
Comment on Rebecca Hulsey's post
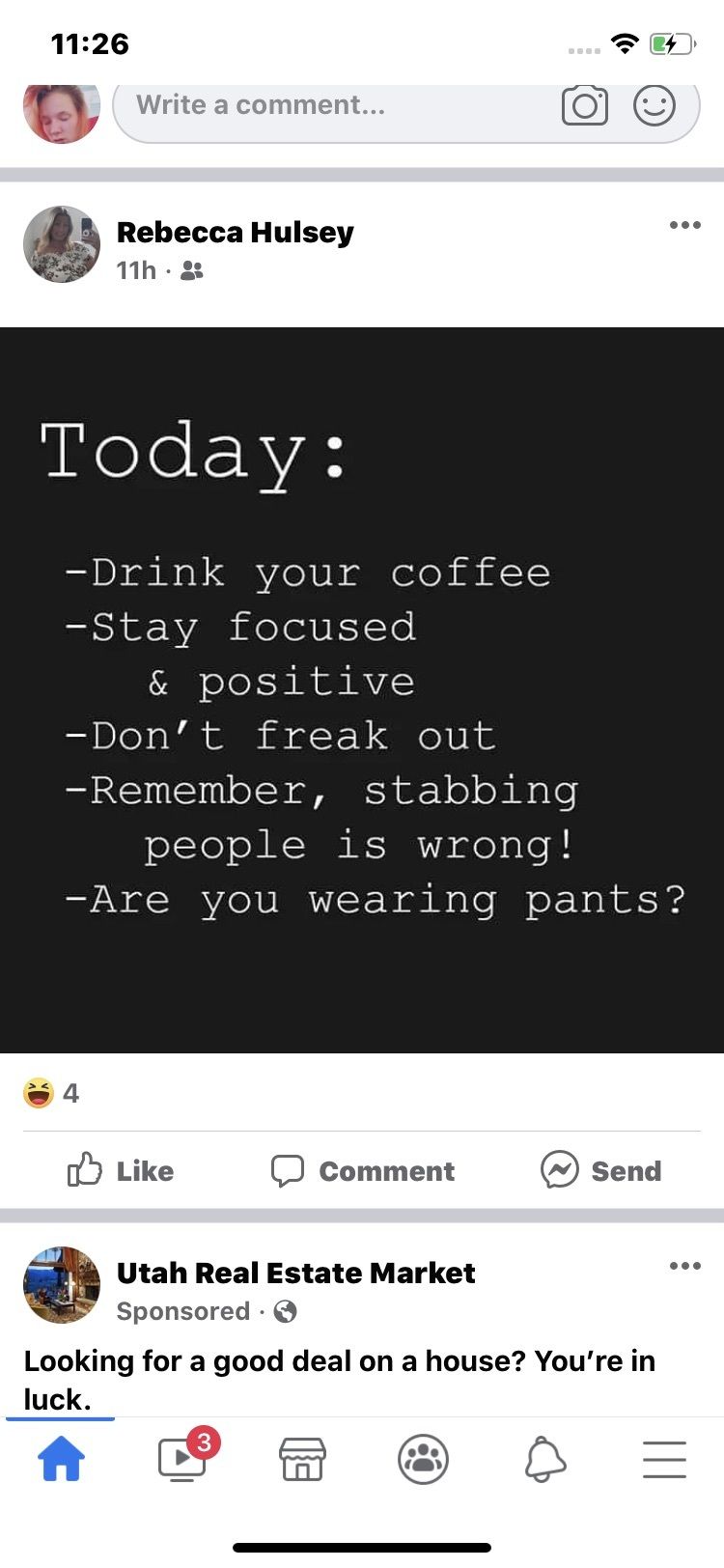coord(362,1170)
